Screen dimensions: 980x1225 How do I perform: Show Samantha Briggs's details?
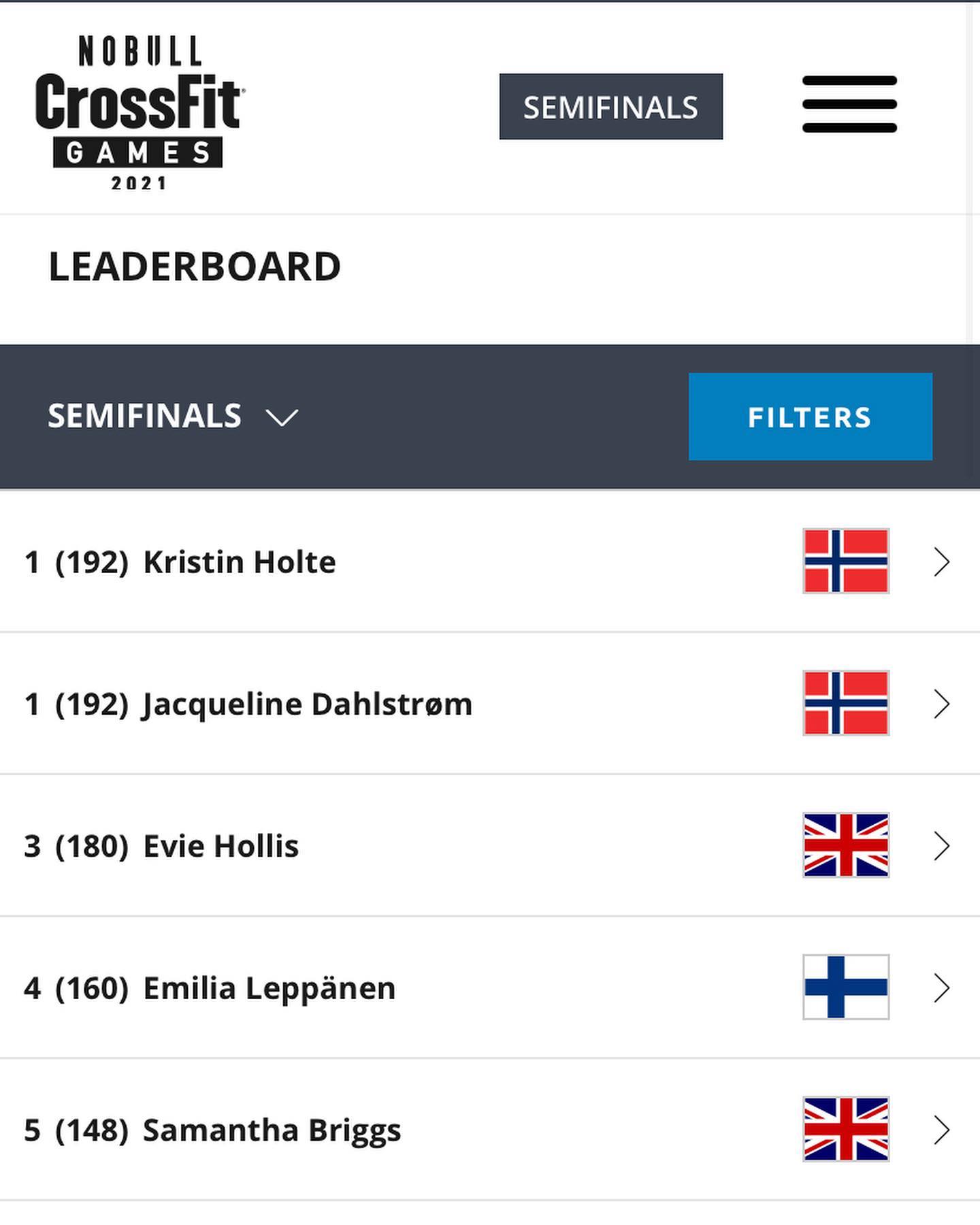point(490,1130)
